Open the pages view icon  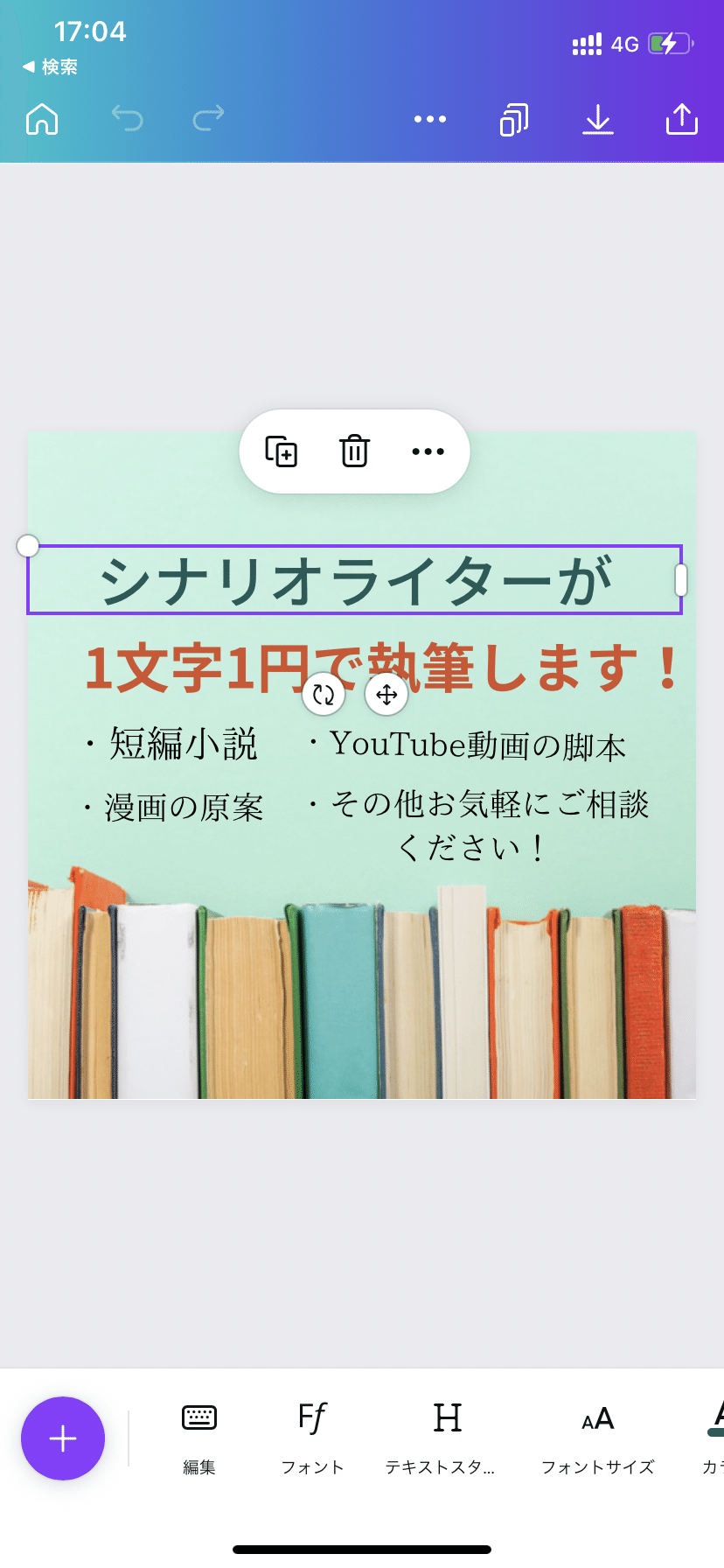pyautogui.click(x=514, y=119)
